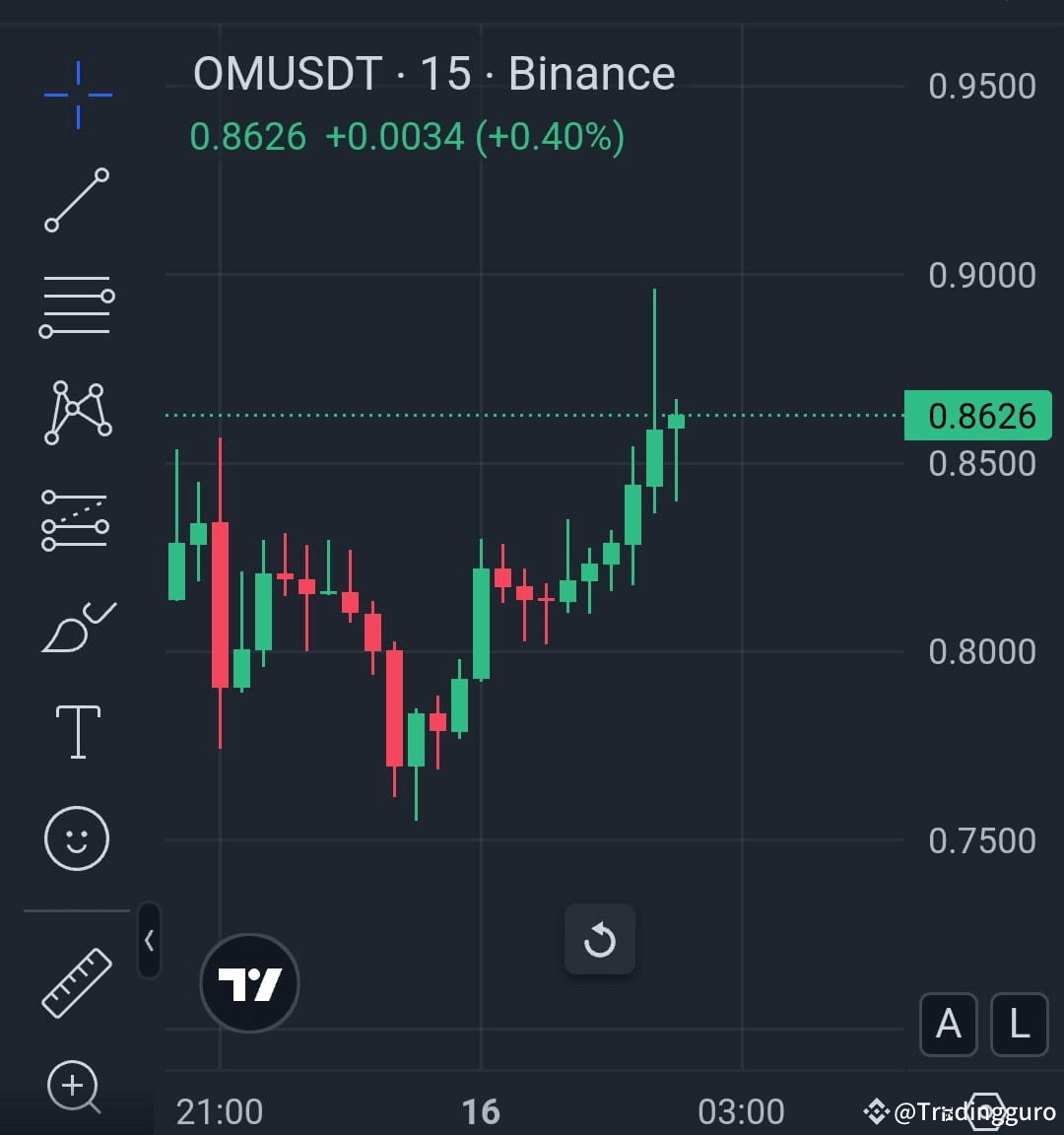The height and width of the screenshot is (1135, 1064).
Task: Click the Binance exchange icon near the watermark
Action: (875, 1111)
